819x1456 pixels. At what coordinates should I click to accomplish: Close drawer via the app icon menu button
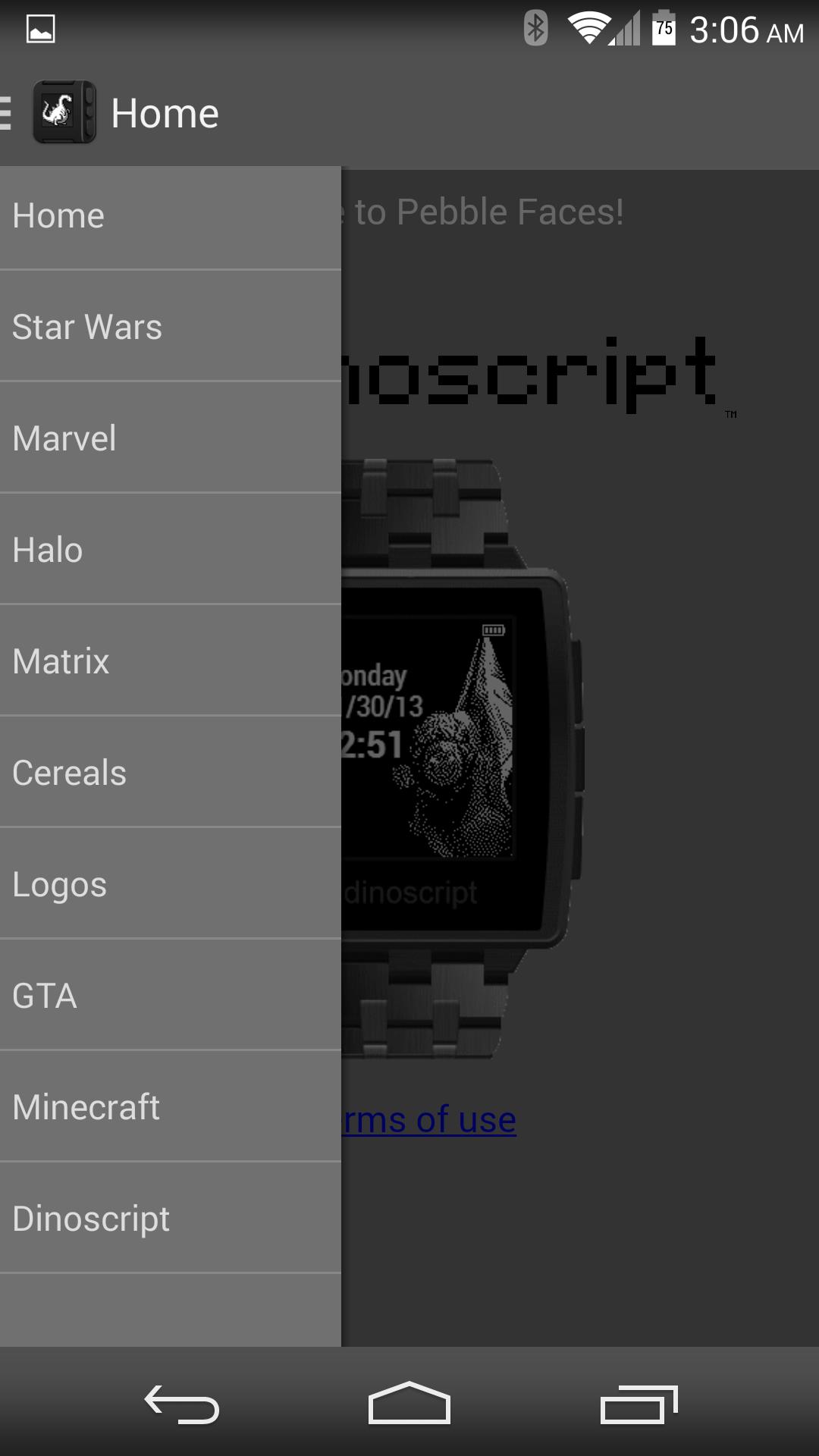click(x=53, y=113)
